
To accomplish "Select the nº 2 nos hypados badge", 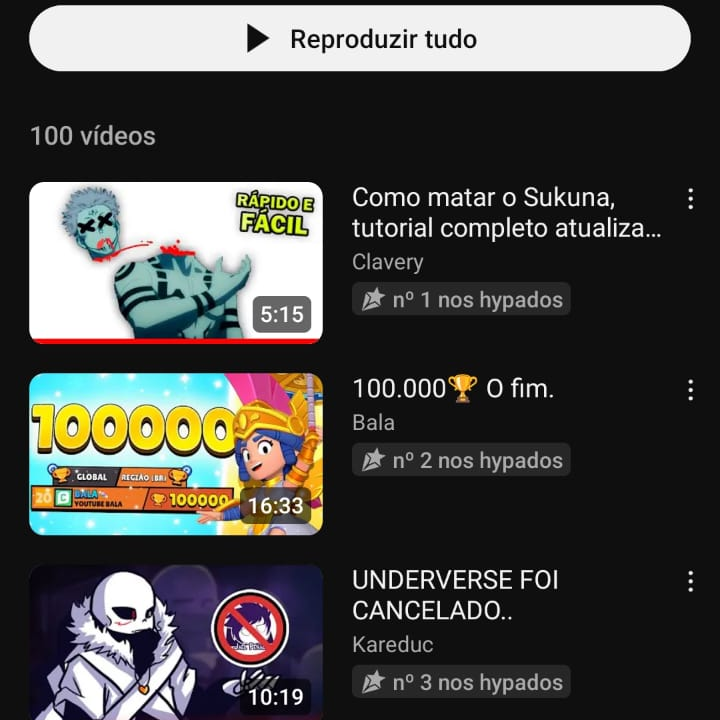I will coord(462,460).
